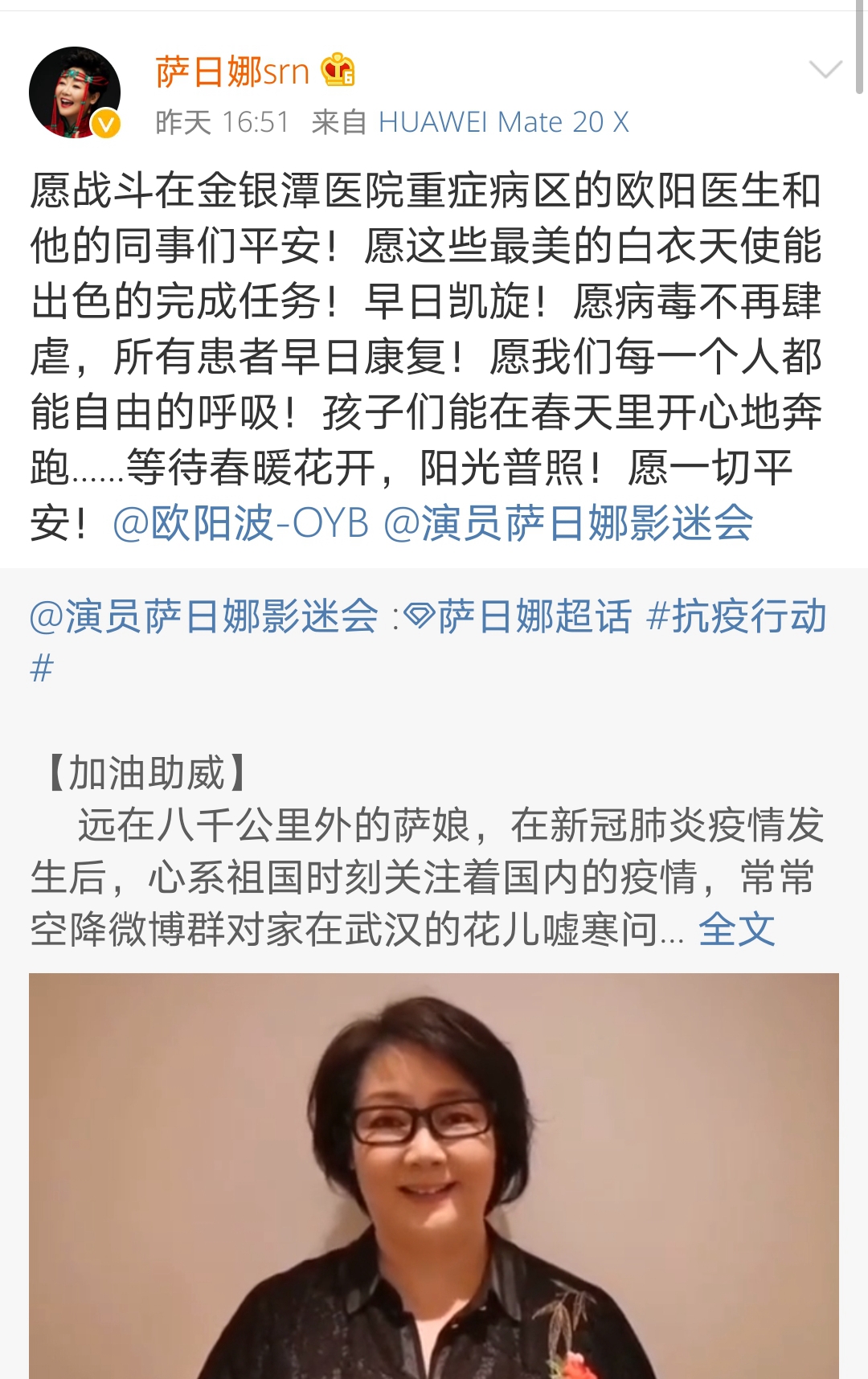Image resolution: width=868 pixels, height=1379 pixels.
Task: Open the #抗疫行动# hashtag
Action: (736, 617)
